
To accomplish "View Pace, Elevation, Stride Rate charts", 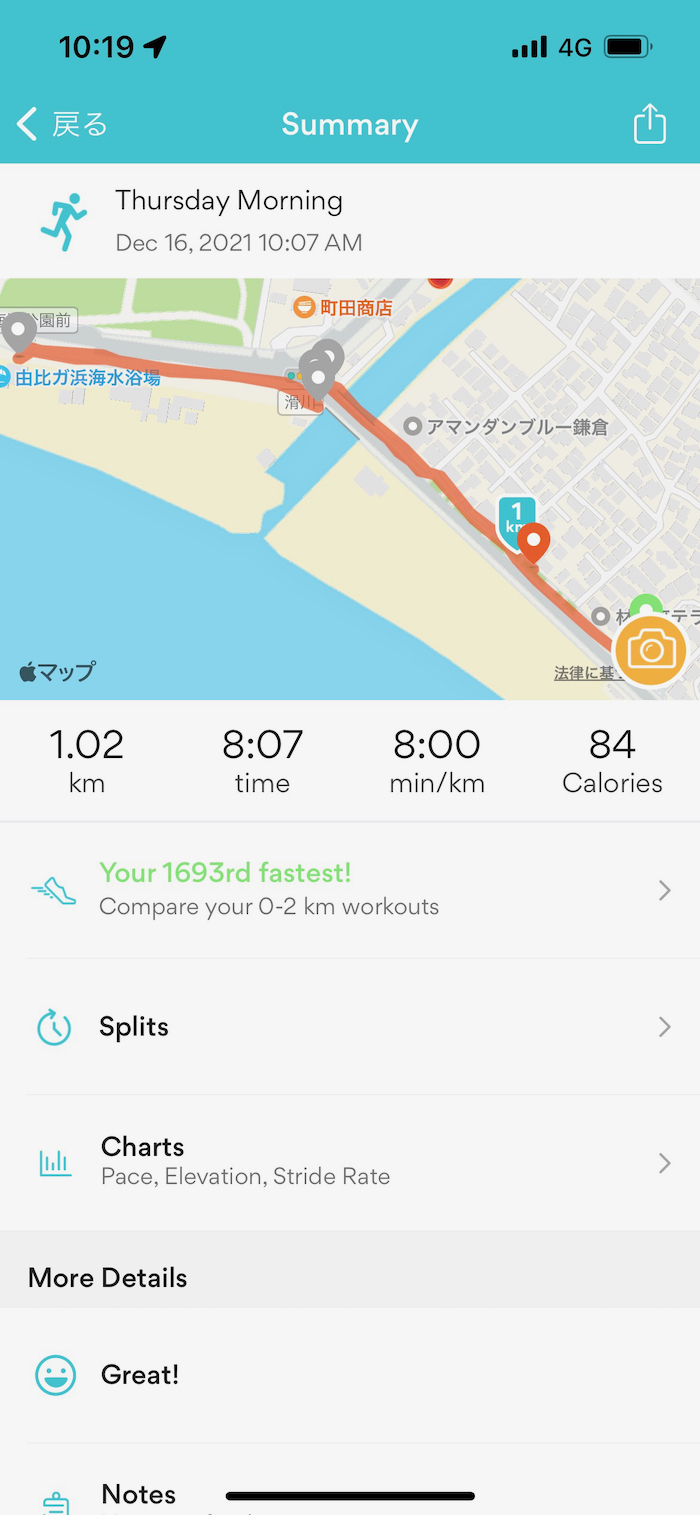I will [350, 1162].
